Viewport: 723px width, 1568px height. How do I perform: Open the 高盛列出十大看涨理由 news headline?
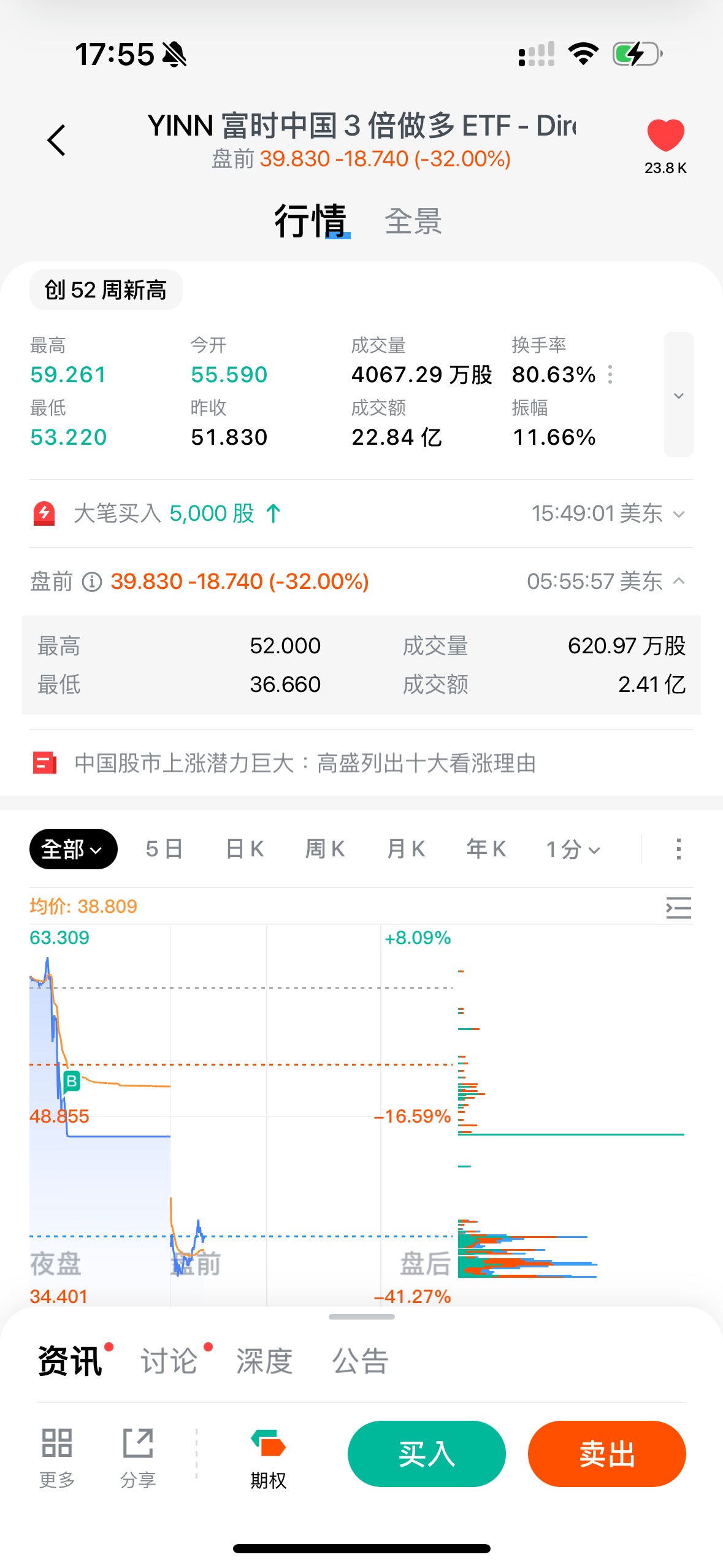[305, 764]
